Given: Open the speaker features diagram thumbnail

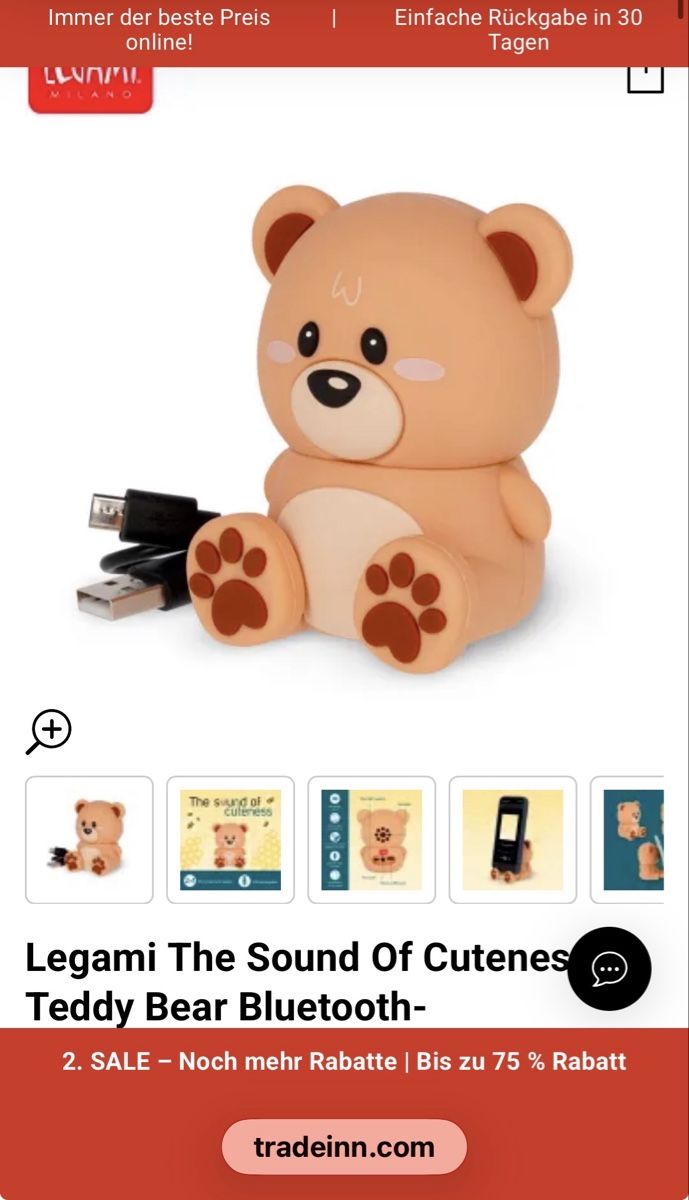Looking at the screenshot, I should 371,840.
